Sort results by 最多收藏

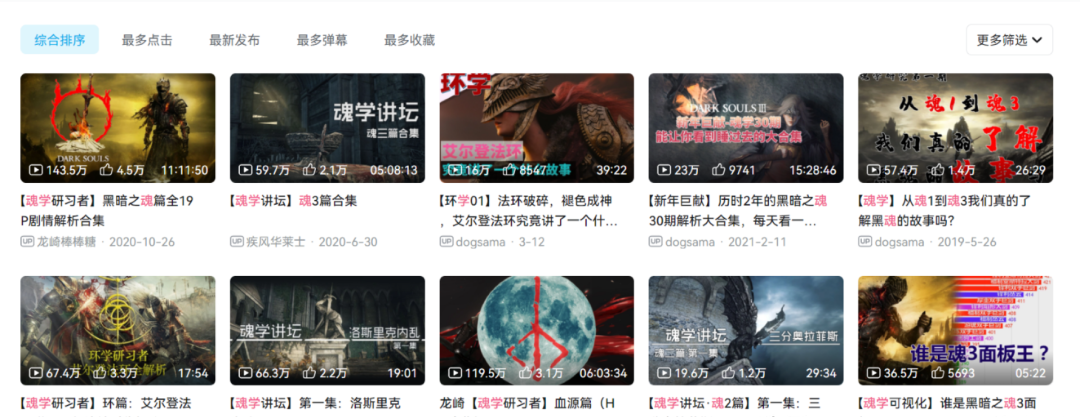point(409,40)
